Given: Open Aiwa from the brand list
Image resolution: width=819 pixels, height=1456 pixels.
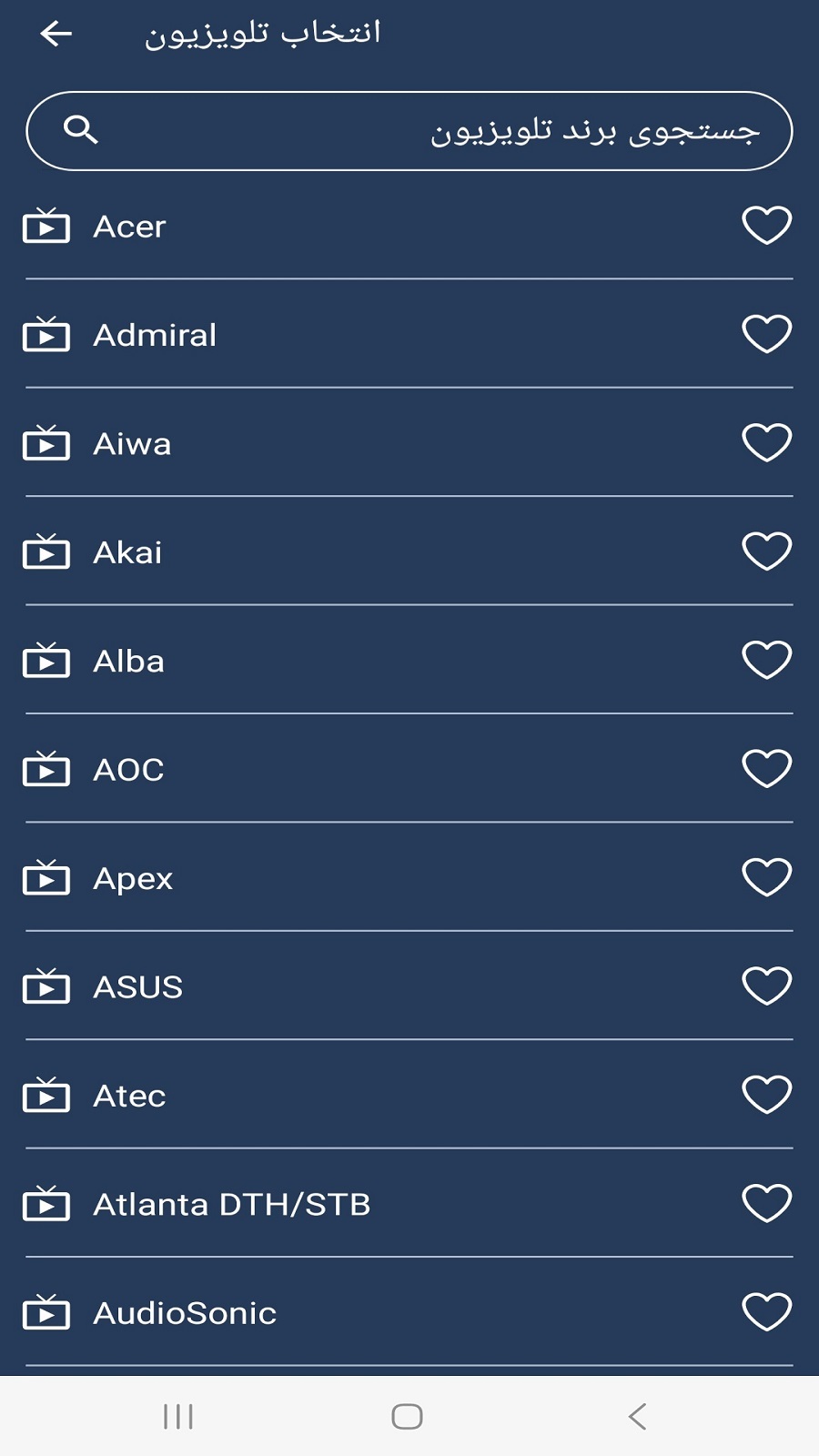Looking at the screenshot, I should pos(133,444).
